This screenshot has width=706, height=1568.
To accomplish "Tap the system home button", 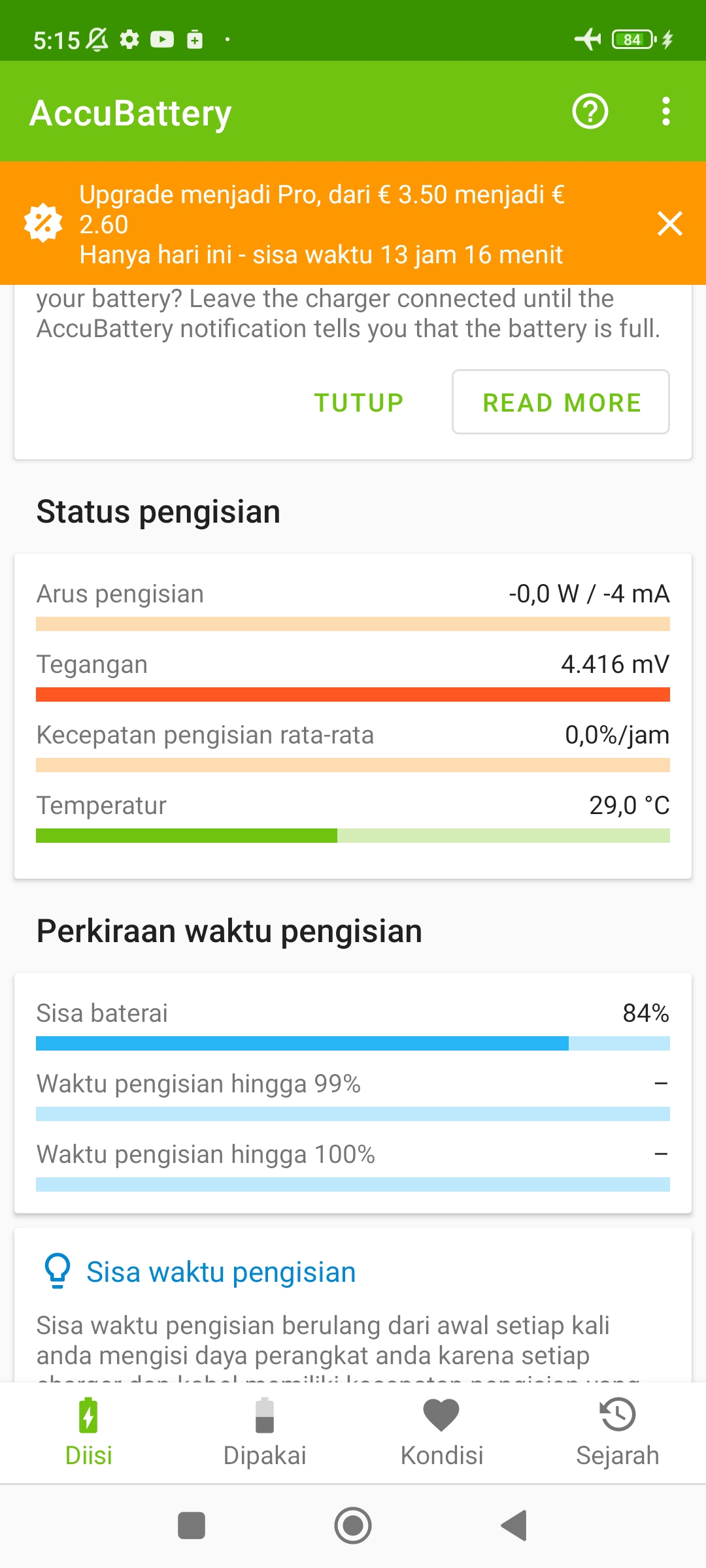I will [x=353, y=1526].
